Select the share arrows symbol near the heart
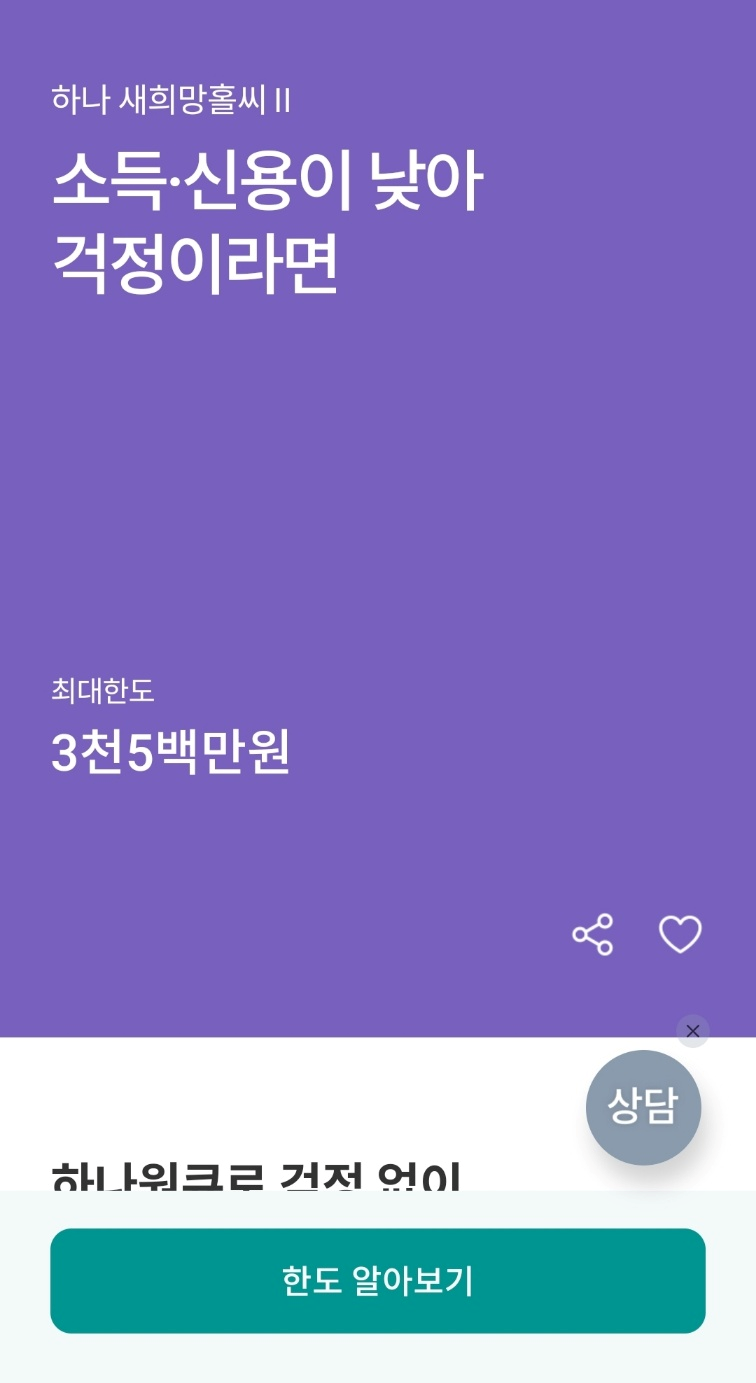756x1383 pixels. point(591,935)
